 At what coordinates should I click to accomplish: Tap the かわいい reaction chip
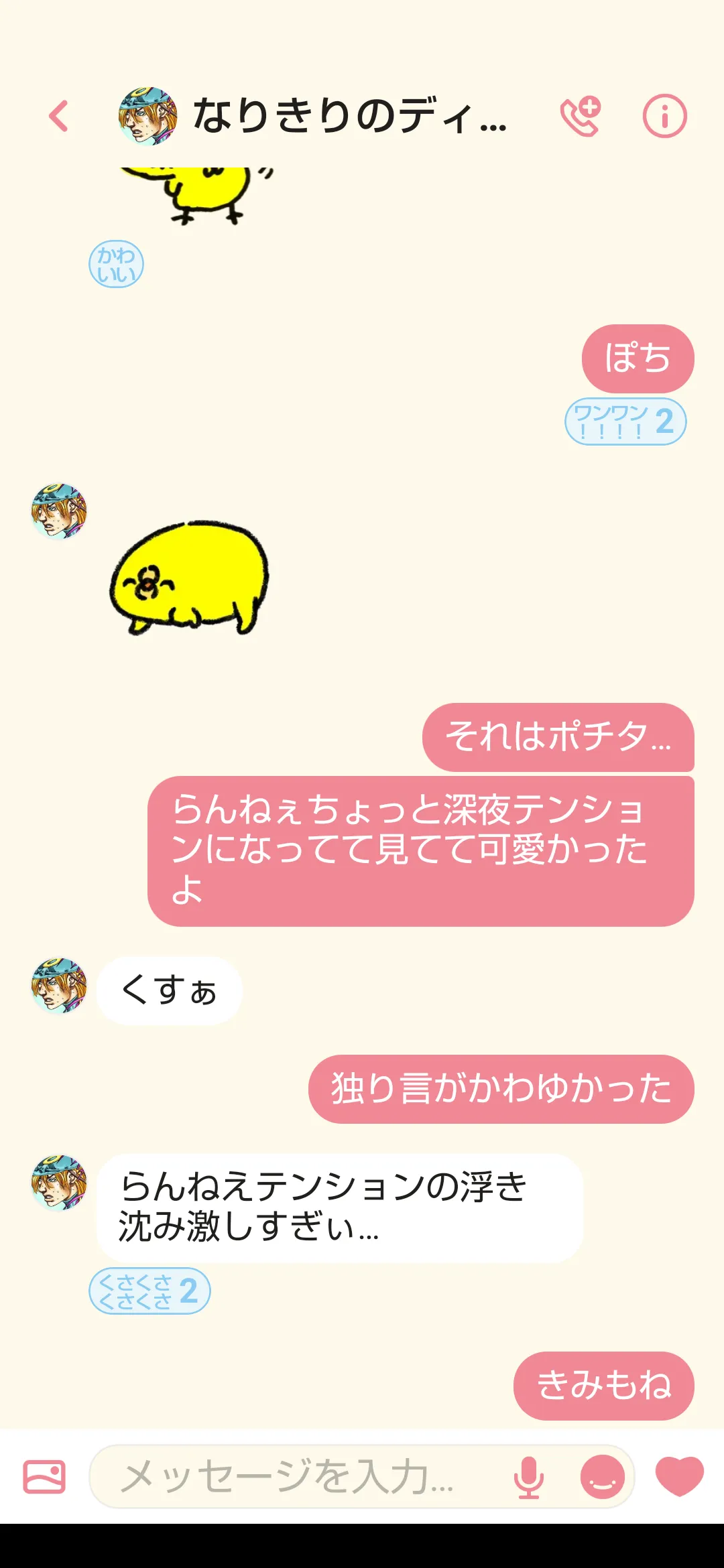[x=117, y=265]
